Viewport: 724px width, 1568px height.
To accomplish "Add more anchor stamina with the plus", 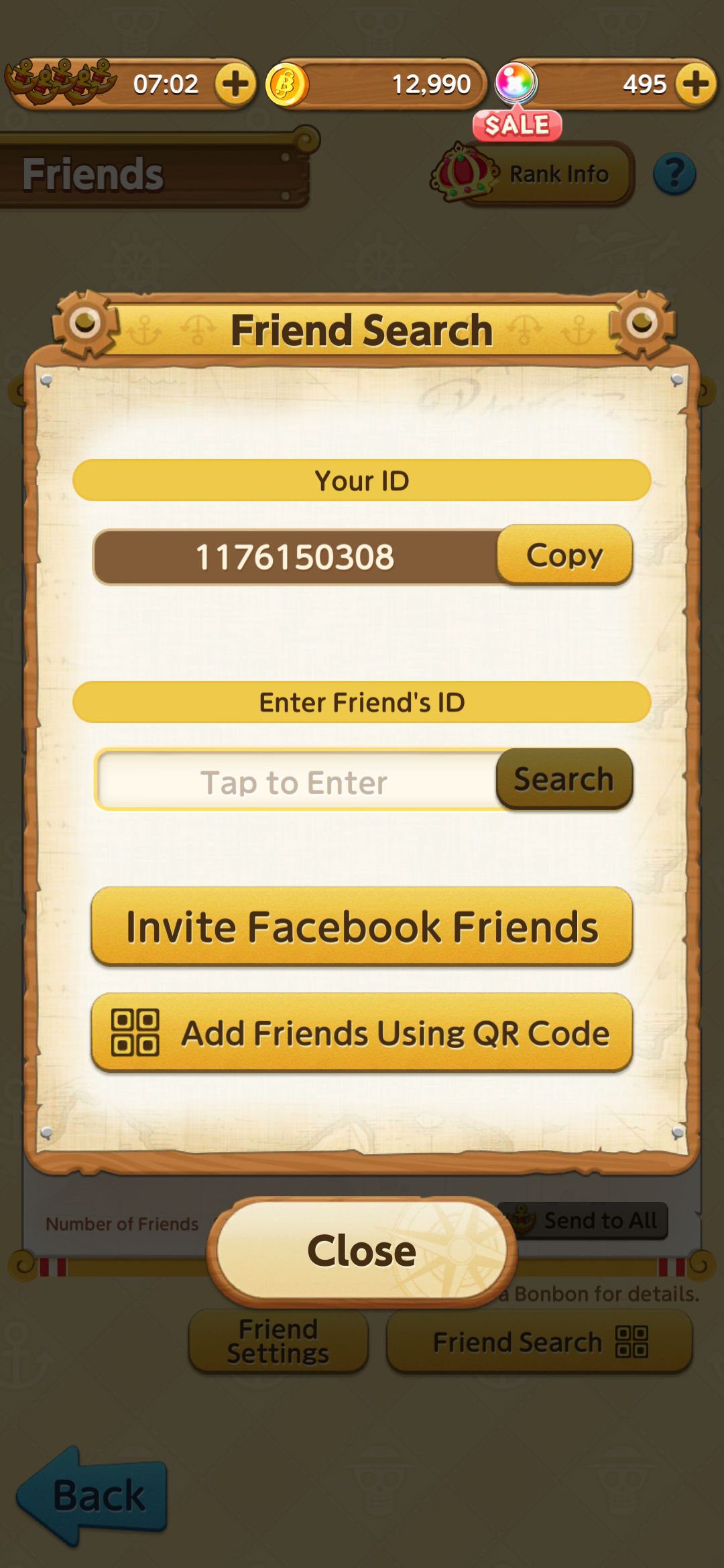I will [235, 84].
